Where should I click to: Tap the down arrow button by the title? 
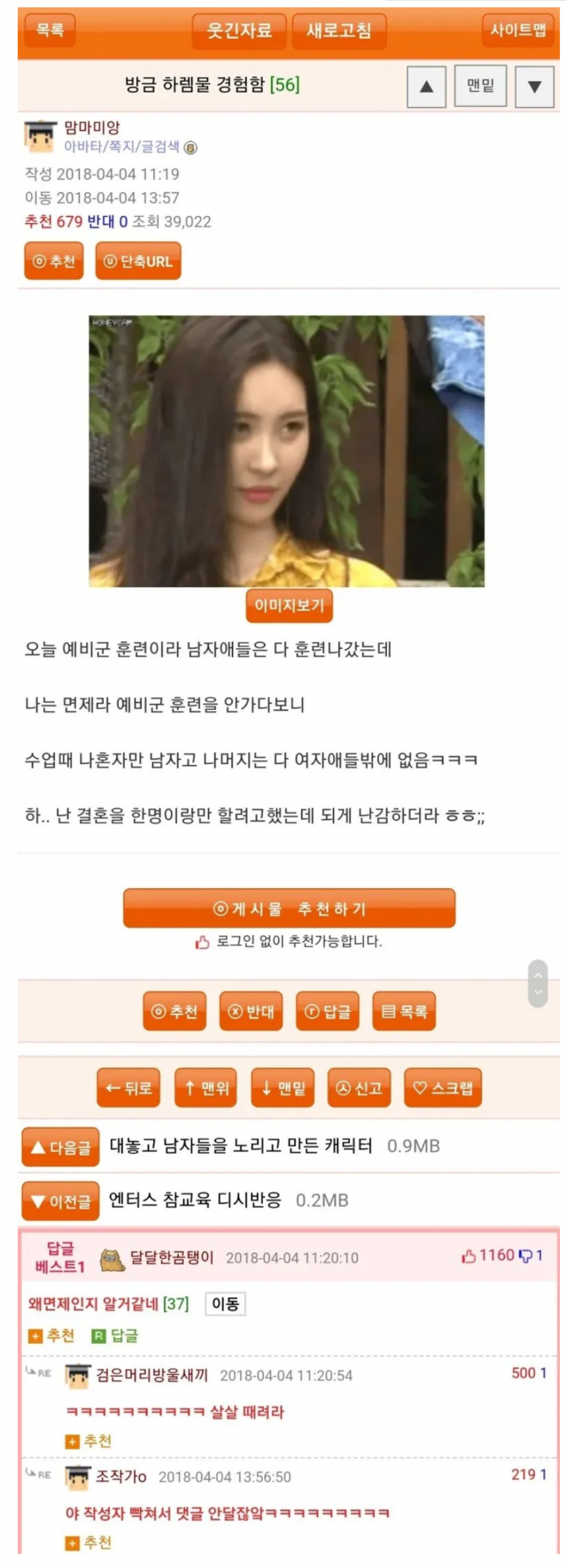tap(534, 86)
